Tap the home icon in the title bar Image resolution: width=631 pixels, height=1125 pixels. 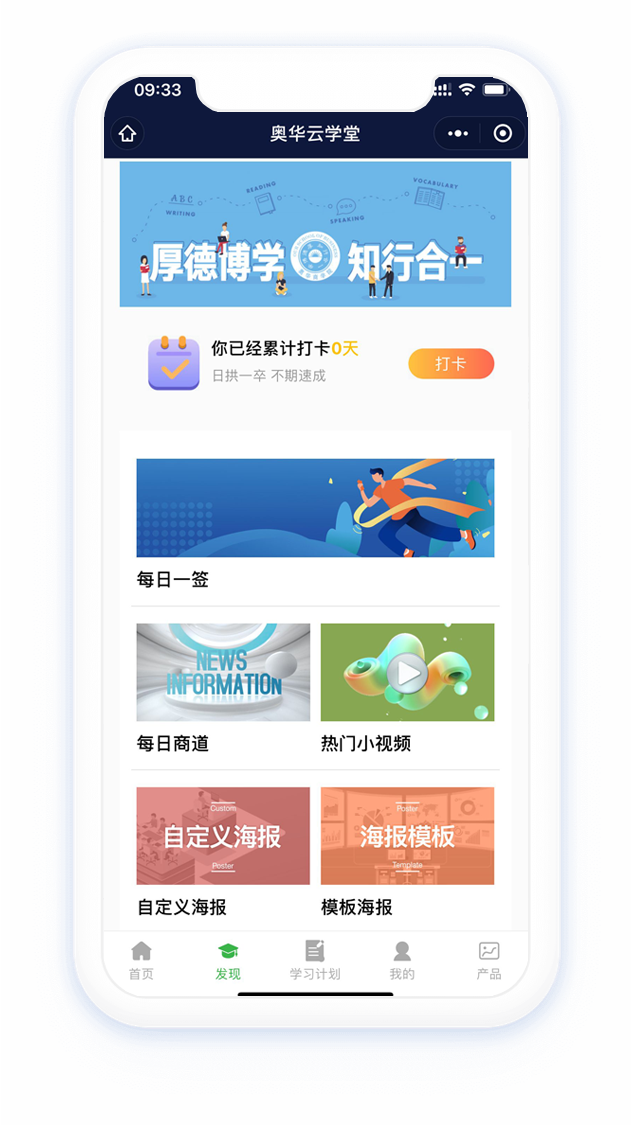pos(127,133)
